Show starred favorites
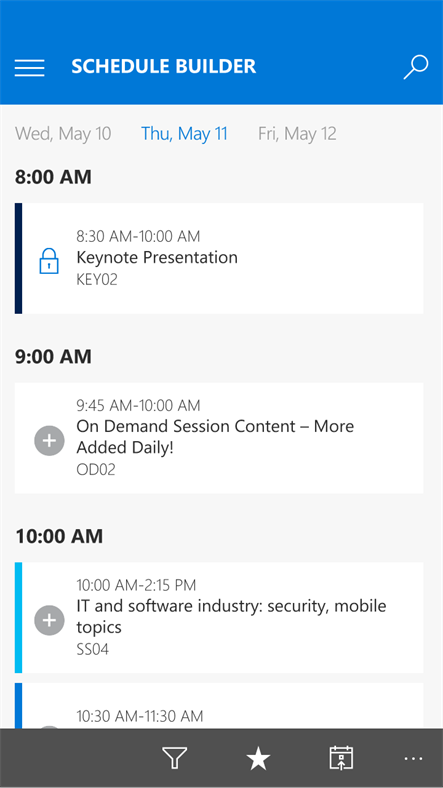 point(258,758)
